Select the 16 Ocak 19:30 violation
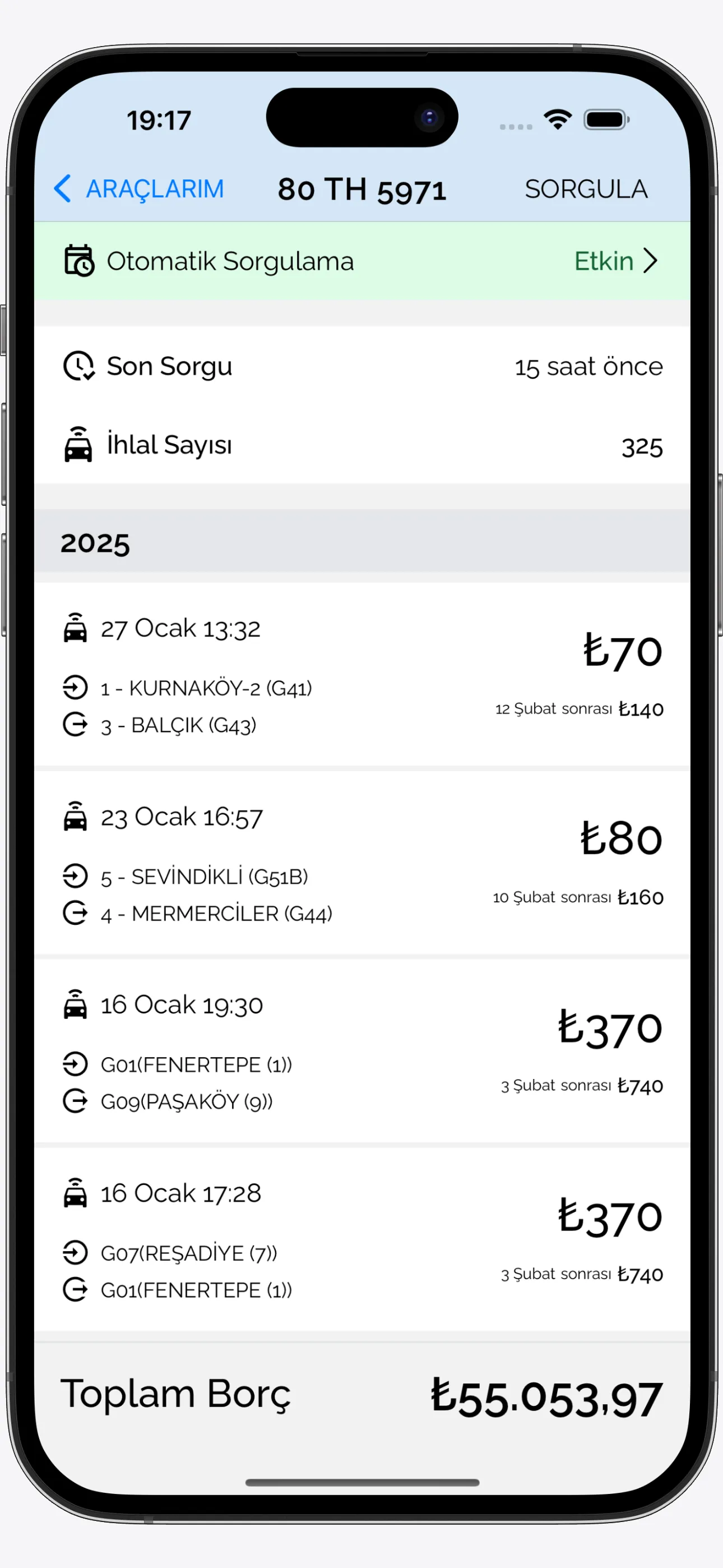 pyautogui.click(x=361, y=1051)
